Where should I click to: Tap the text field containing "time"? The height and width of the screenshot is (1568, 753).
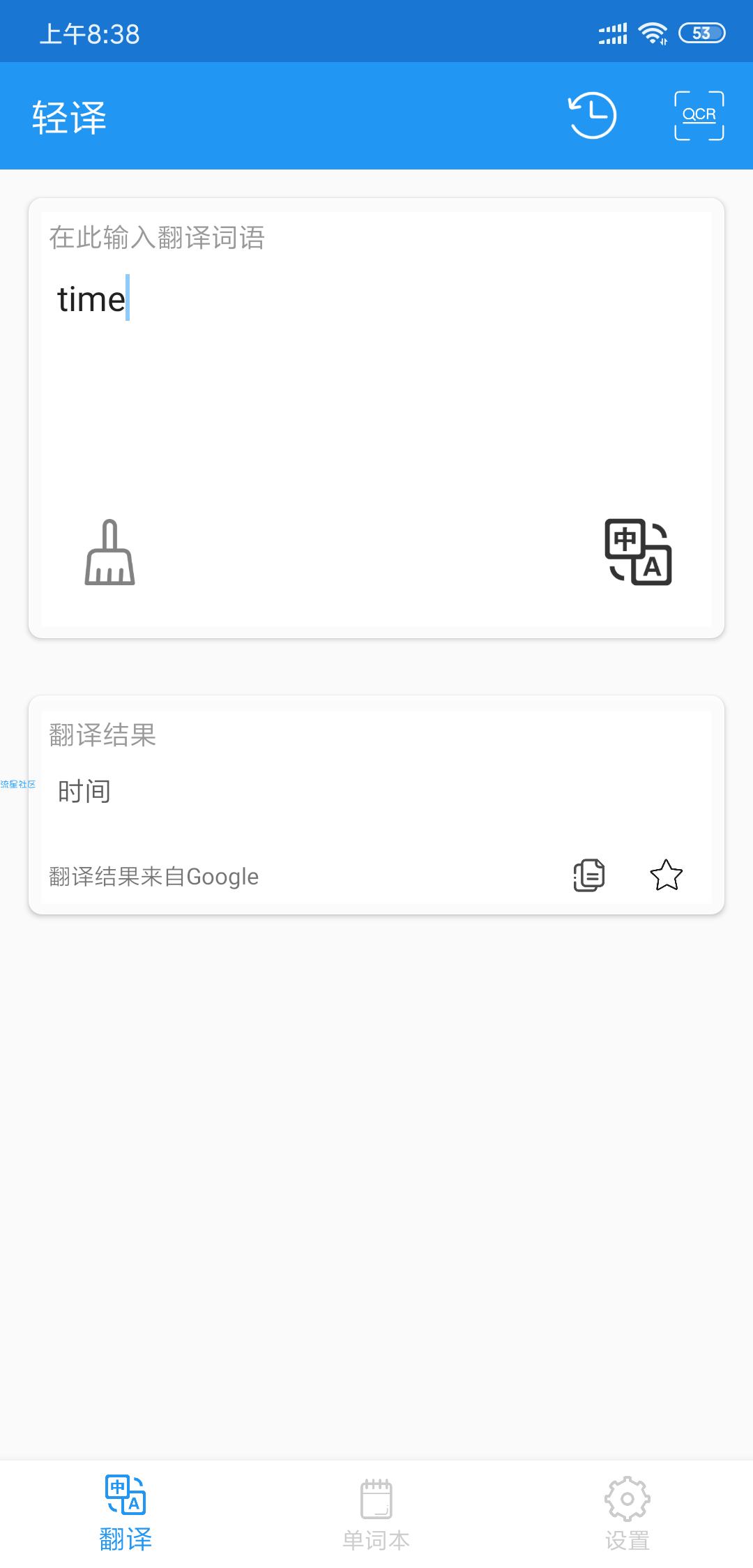(376, 377)
